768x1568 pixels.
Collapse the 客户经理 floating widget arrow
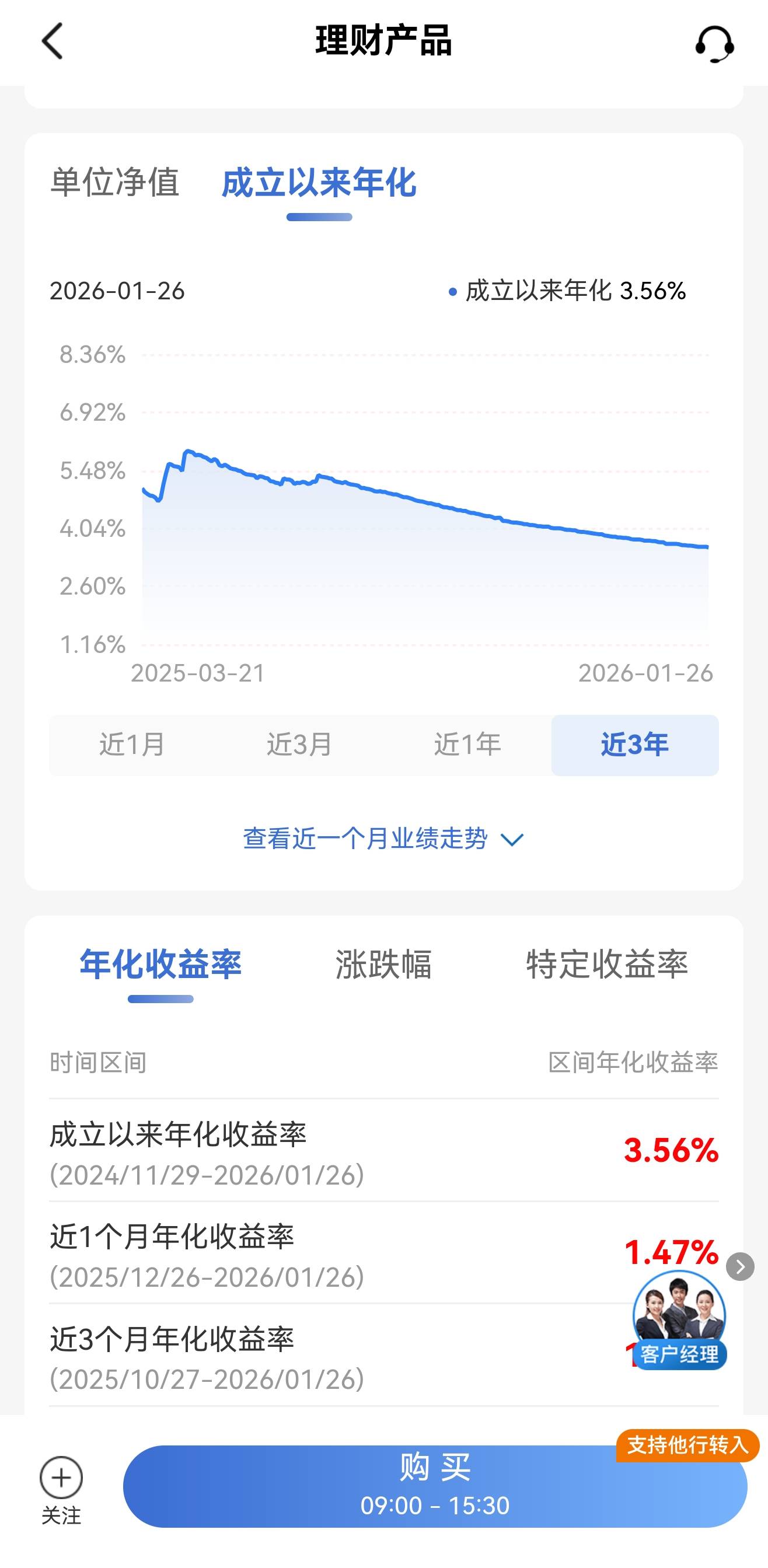coord(740,1267)
